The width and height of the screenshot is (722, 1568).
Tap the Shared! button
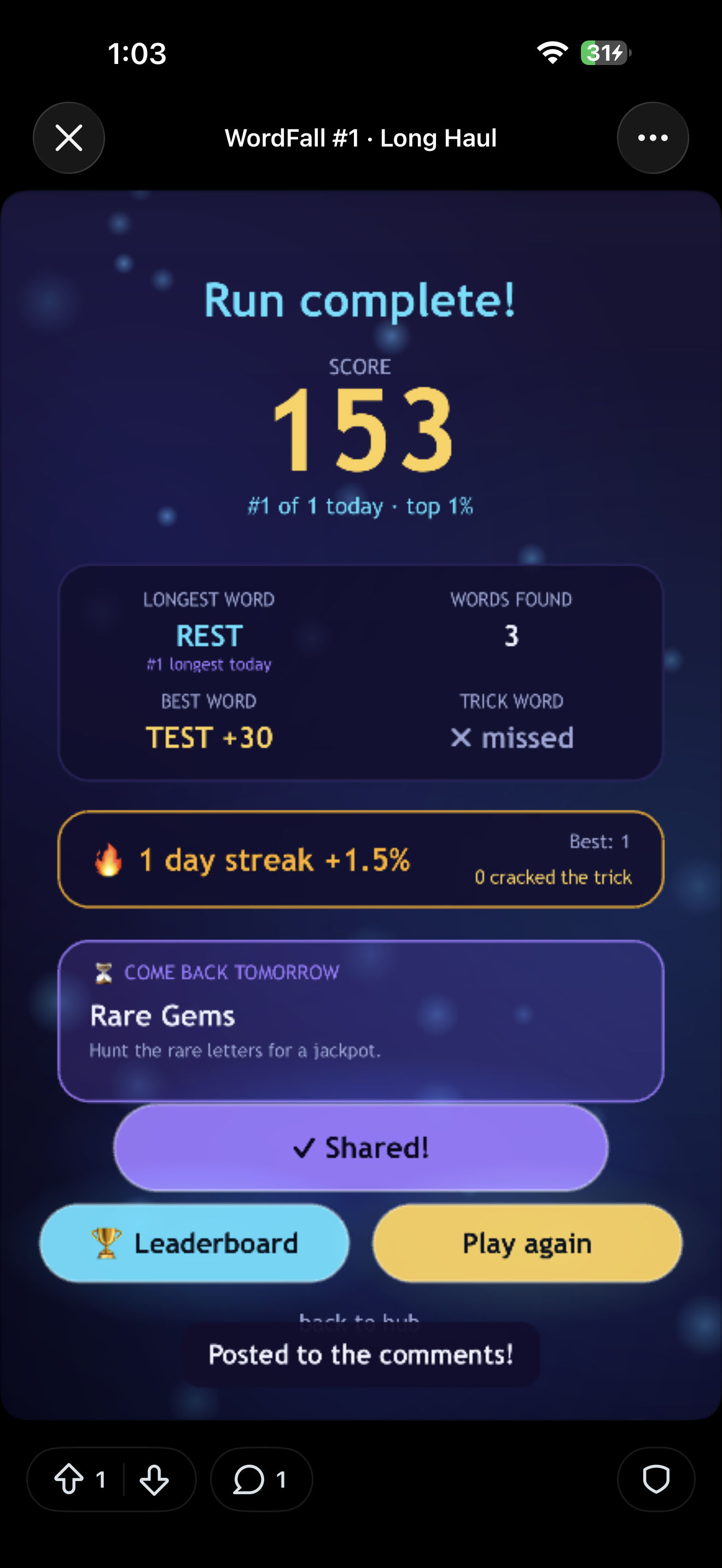[x=361, y=1148]
